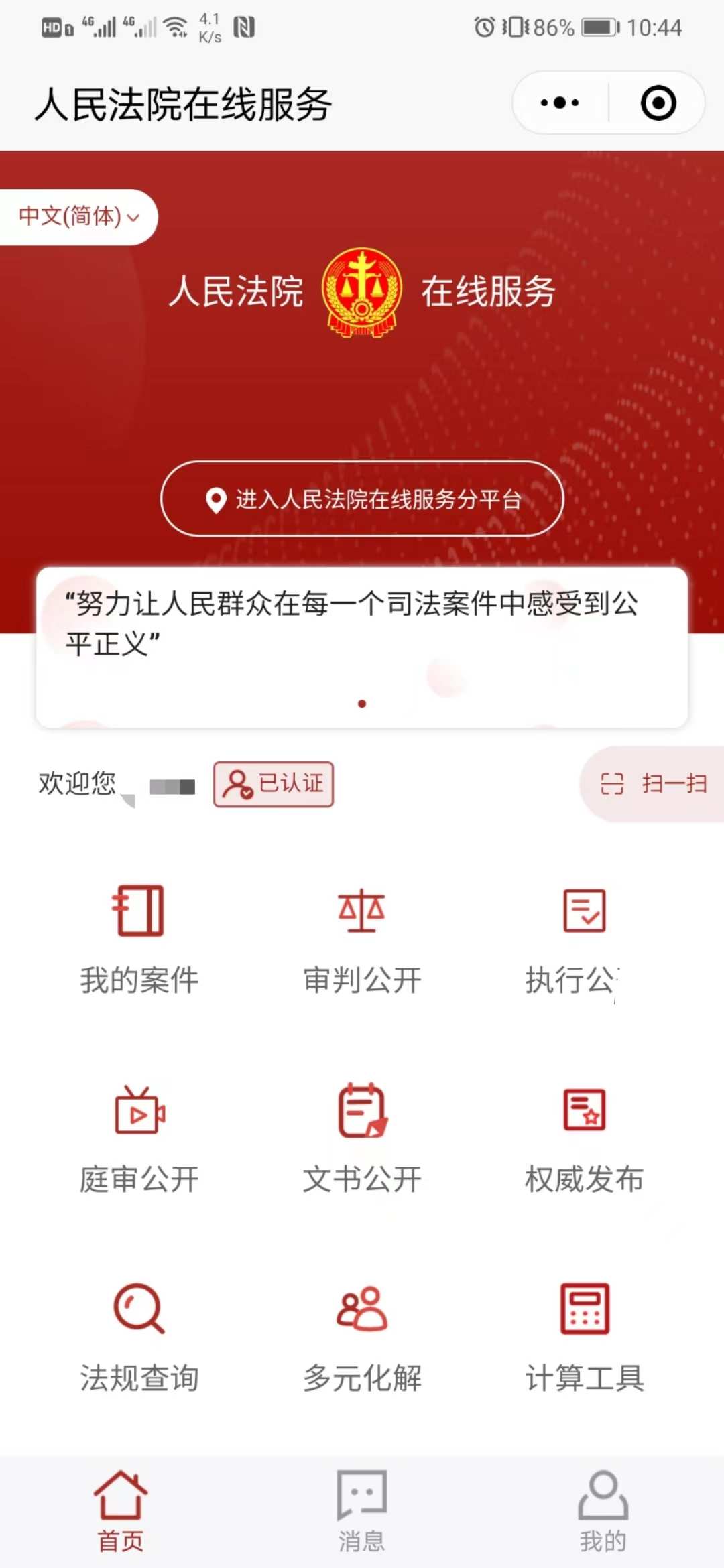Expand the 中文(简体) language dropdown
Screen dimensions: 724x1568
(x=78, y=216)
